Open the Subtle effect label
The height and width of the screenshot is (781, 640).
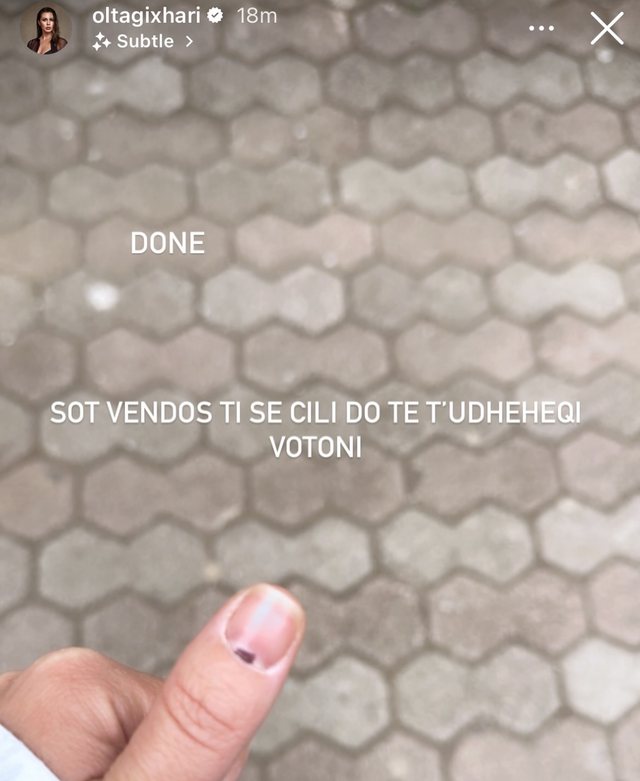[x=143, y=42]
